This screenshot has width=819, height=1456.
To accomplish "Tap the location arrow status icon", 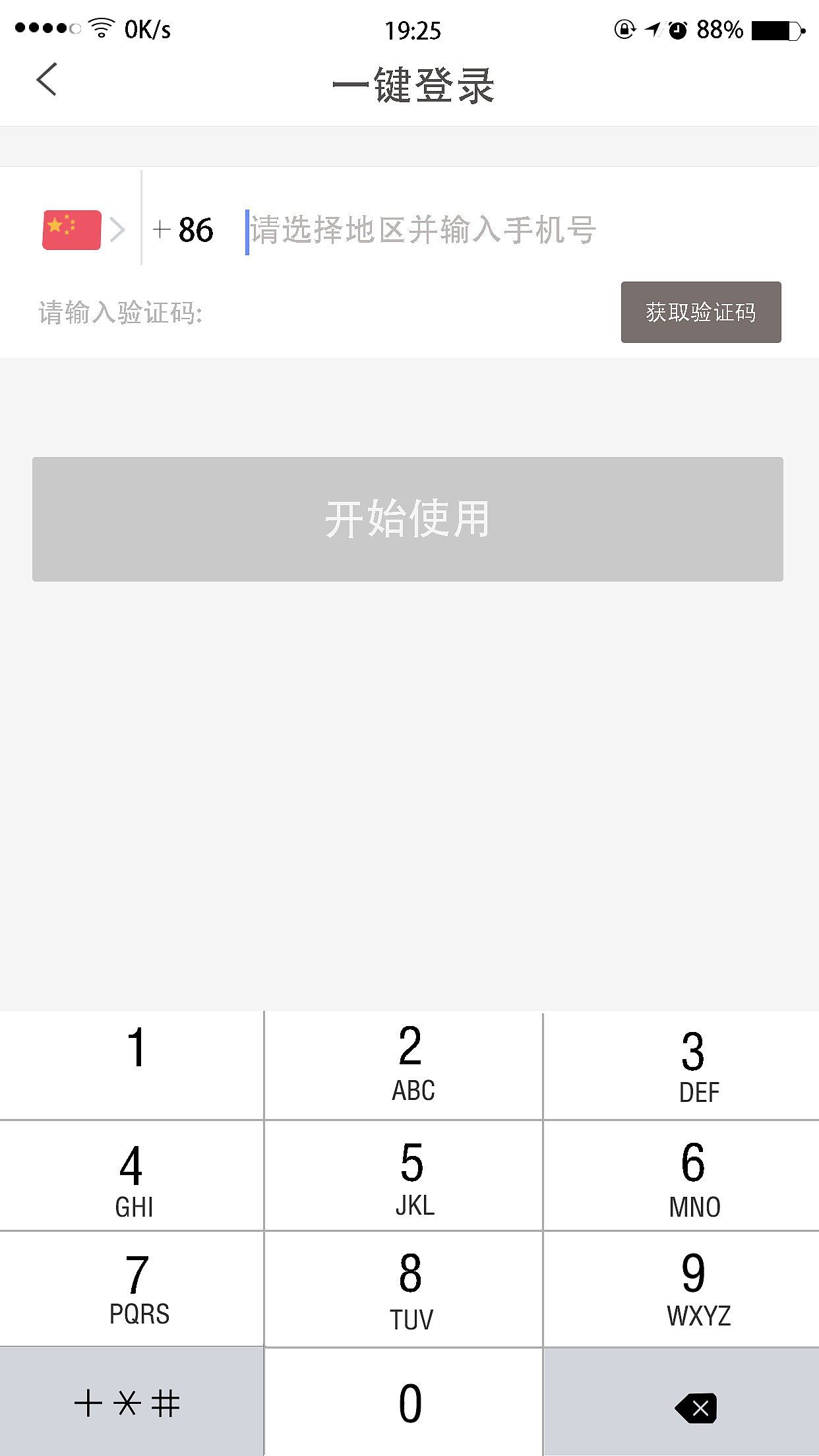I will pyautogui.click(x=652, y=28).
